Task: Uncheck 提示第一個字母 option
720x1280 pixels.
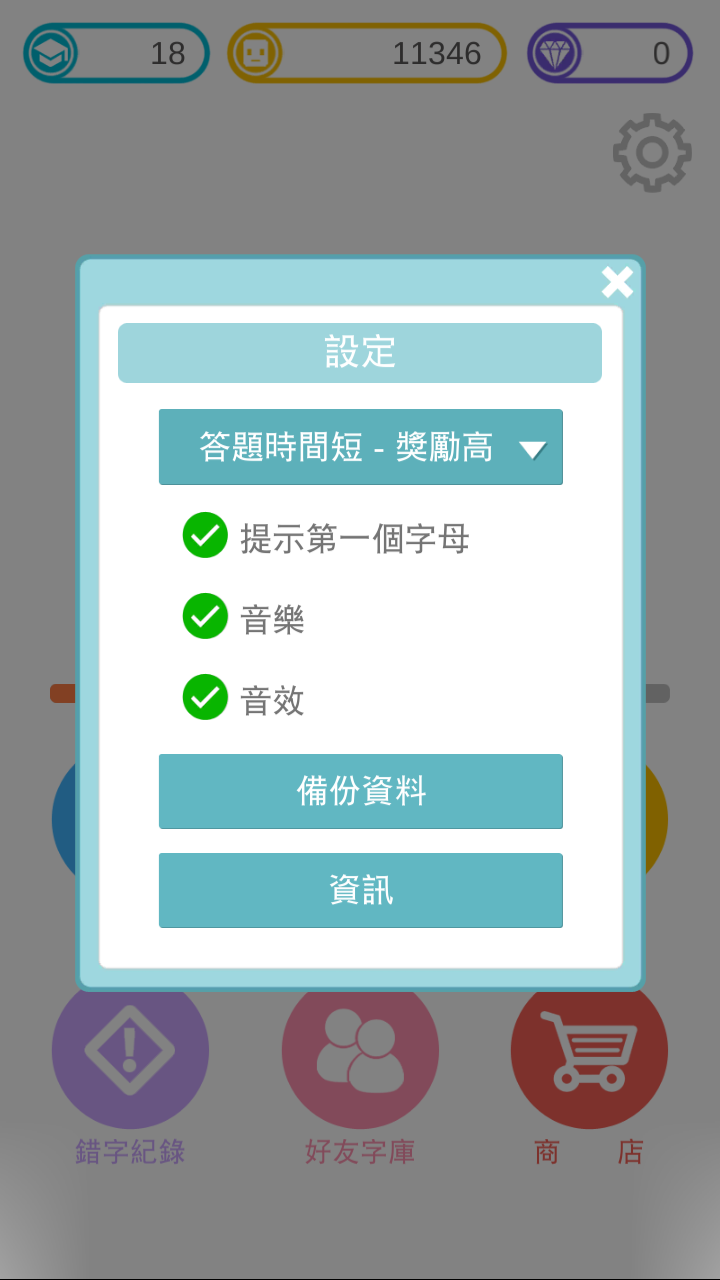Action: tap(205, 536)
